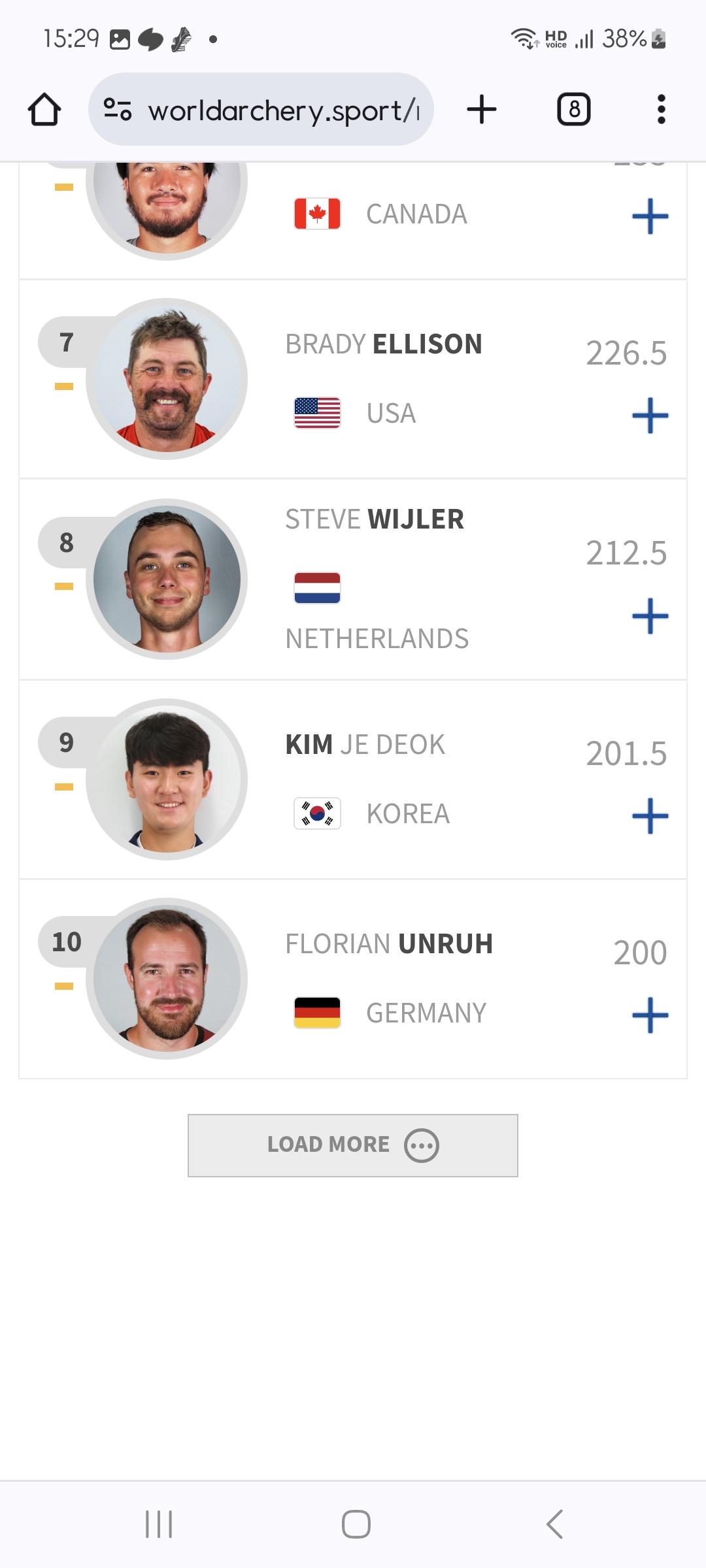View Florian Unruh's athlete profile
The width and height of the screenshot is (706, 1568).
tap(389, 944)
